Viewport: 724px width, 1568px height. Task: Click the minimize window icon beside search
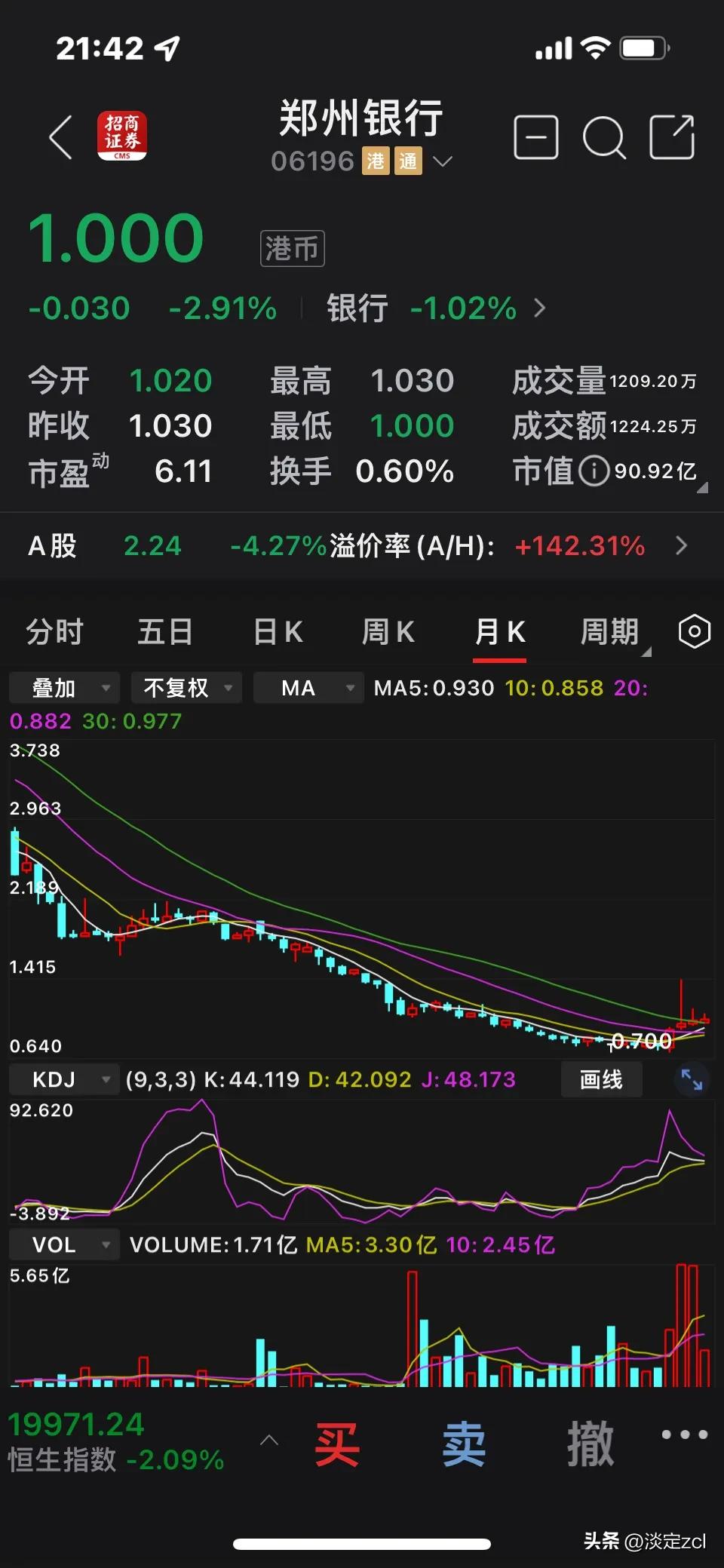point(535,137)
